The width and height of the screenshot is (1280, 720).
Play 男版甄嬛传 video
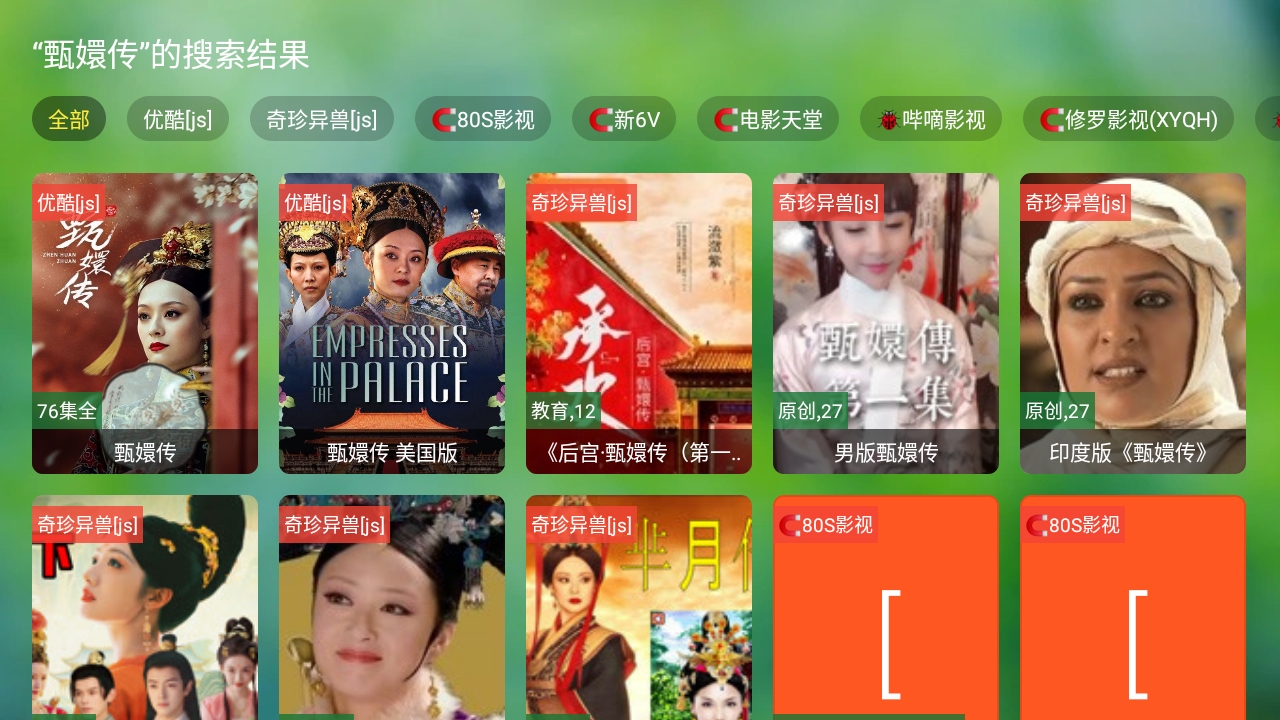[886, 323]
